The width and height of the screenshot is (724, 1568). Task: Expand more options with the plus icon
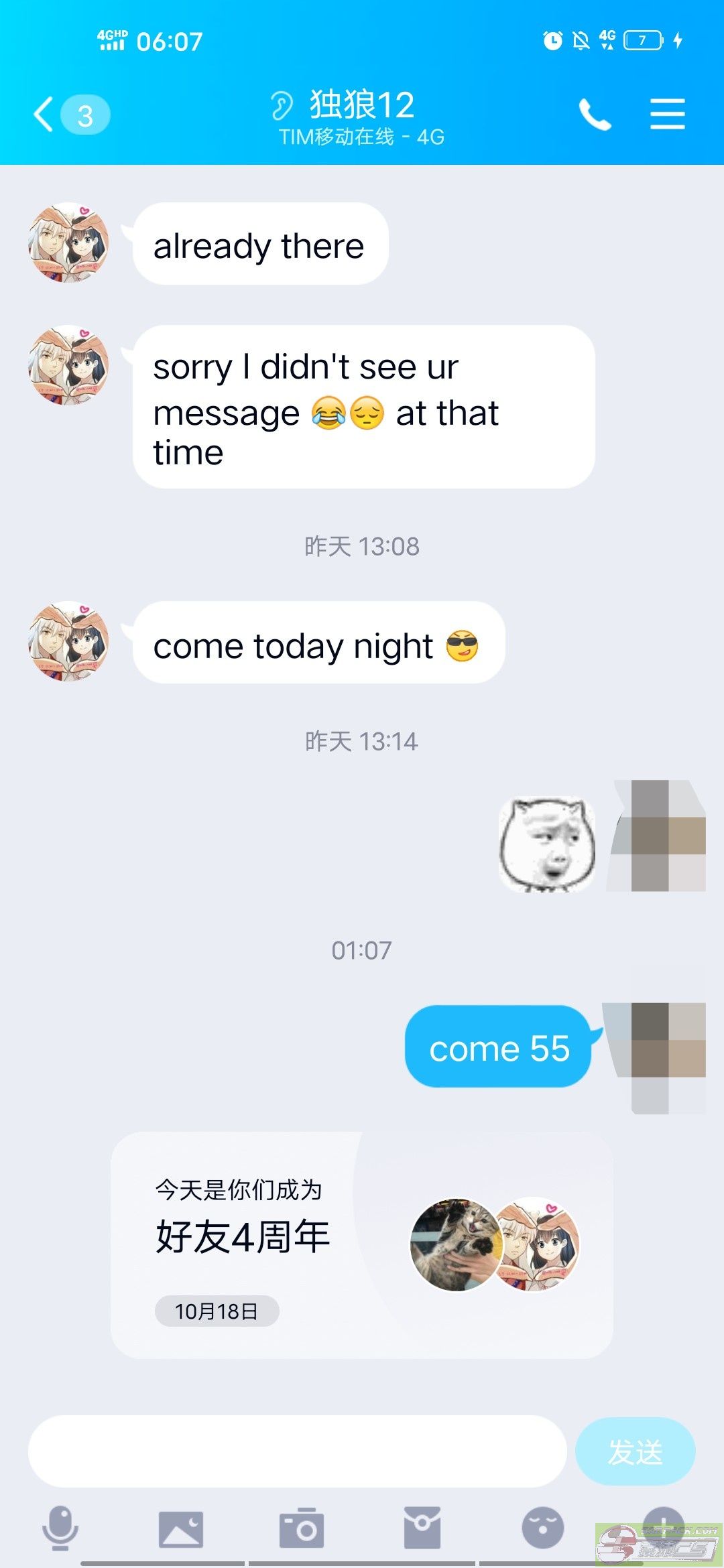pos(663,1524)
